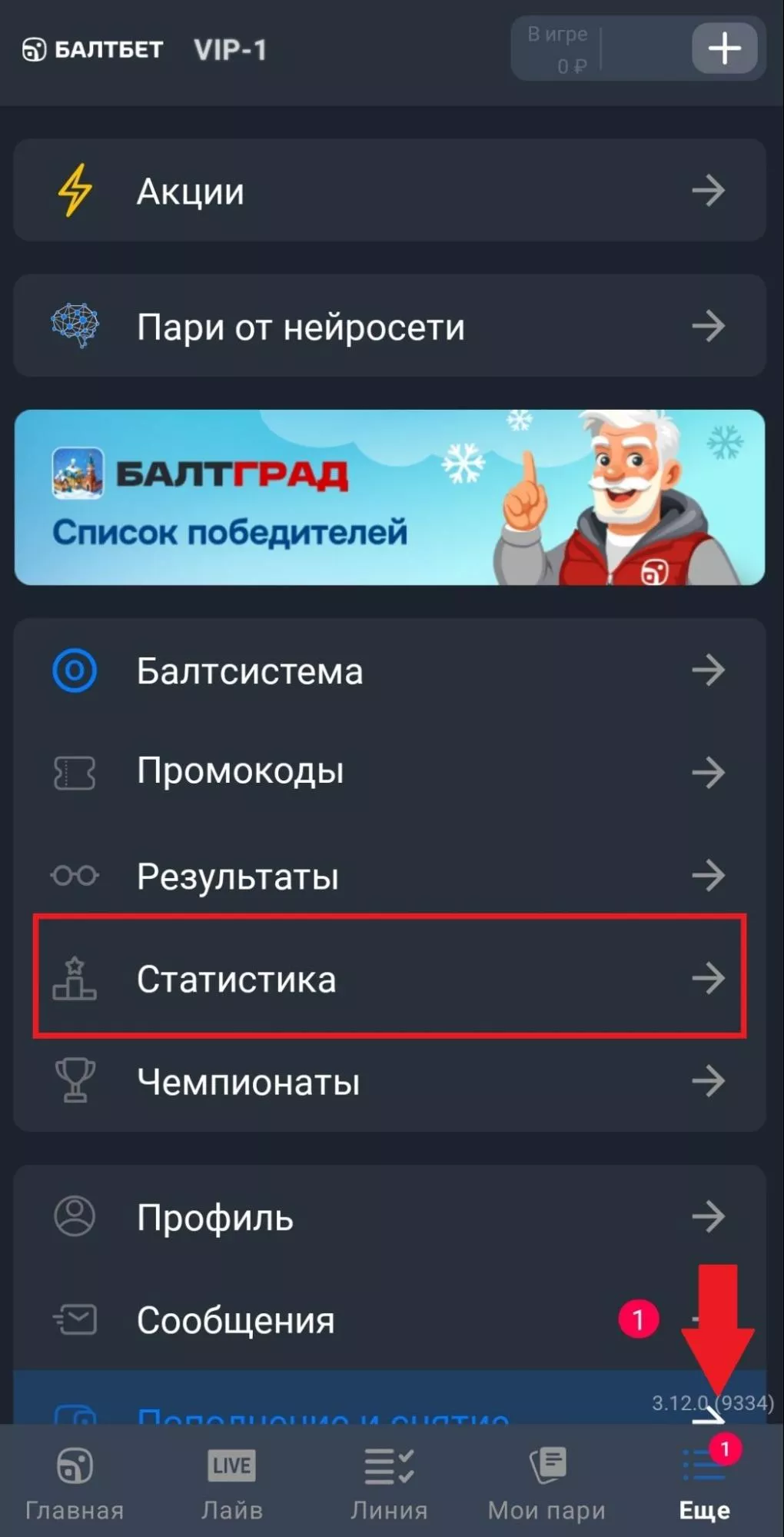
Task: Open Балтсистема
Action: [x=389, y=670]
